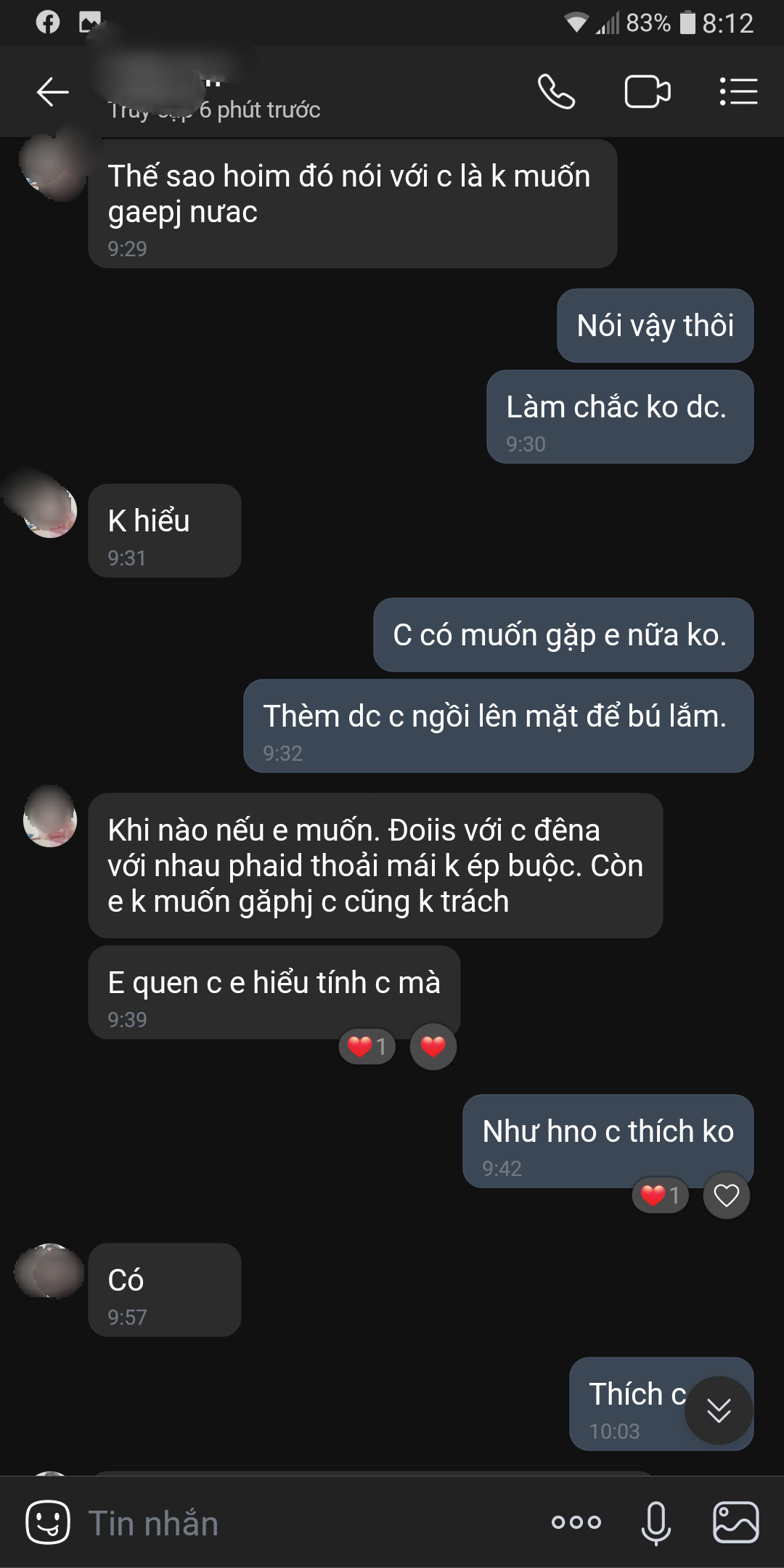
Task: Open the photo gallery picker
Action: point(735,1522)
